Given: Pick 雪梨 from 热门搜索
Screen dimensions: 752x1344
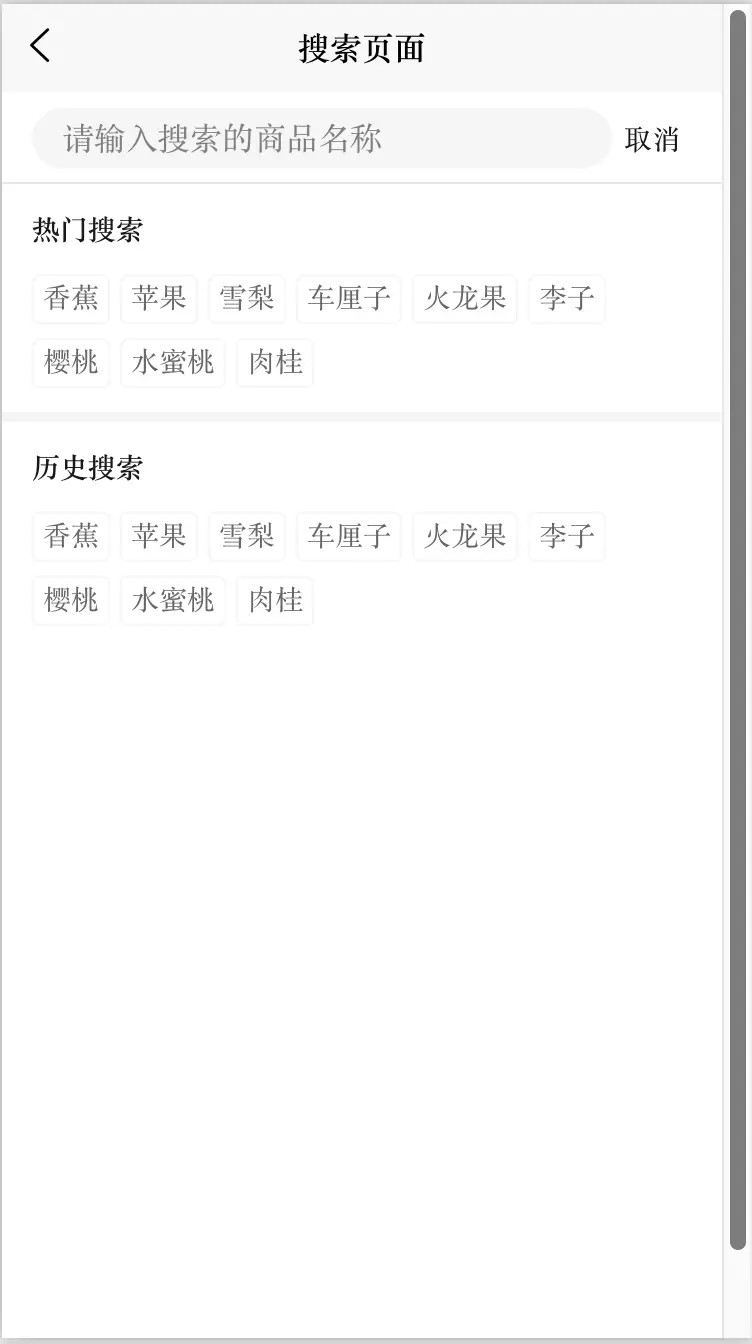Looking at the screenshot, I should click(247, 299).
